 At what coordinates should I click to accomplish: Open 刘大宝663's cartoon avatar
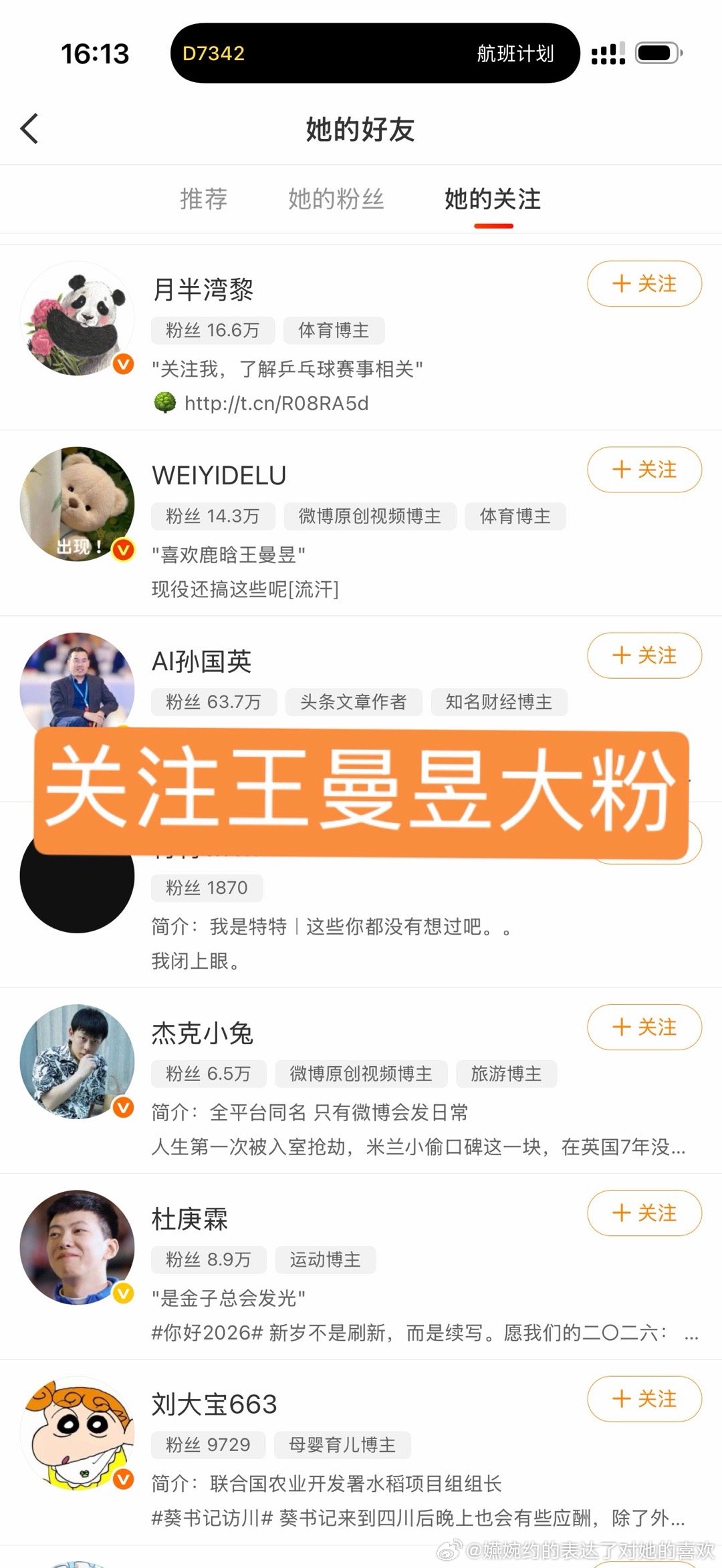[77, 1434]
